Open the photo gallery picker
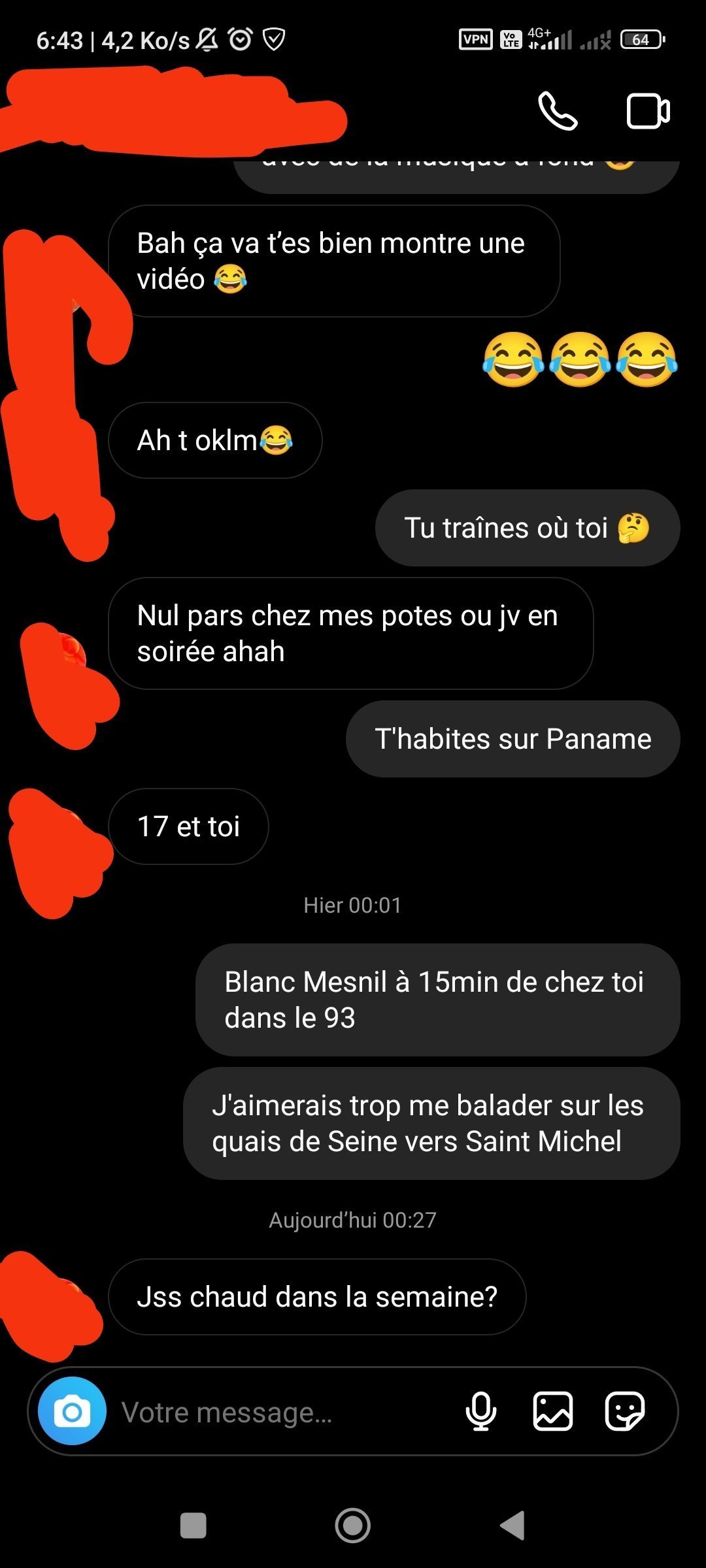This screenshot has width=706, height=1568. pos(553,1411)
